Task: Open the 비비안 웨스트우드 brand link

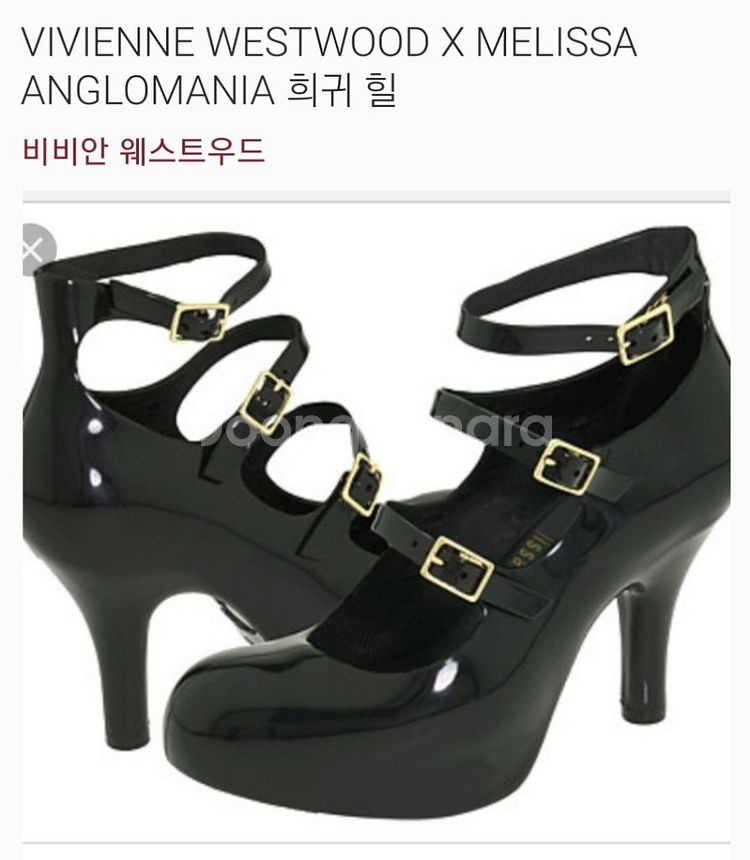Action: coord(143,152)
